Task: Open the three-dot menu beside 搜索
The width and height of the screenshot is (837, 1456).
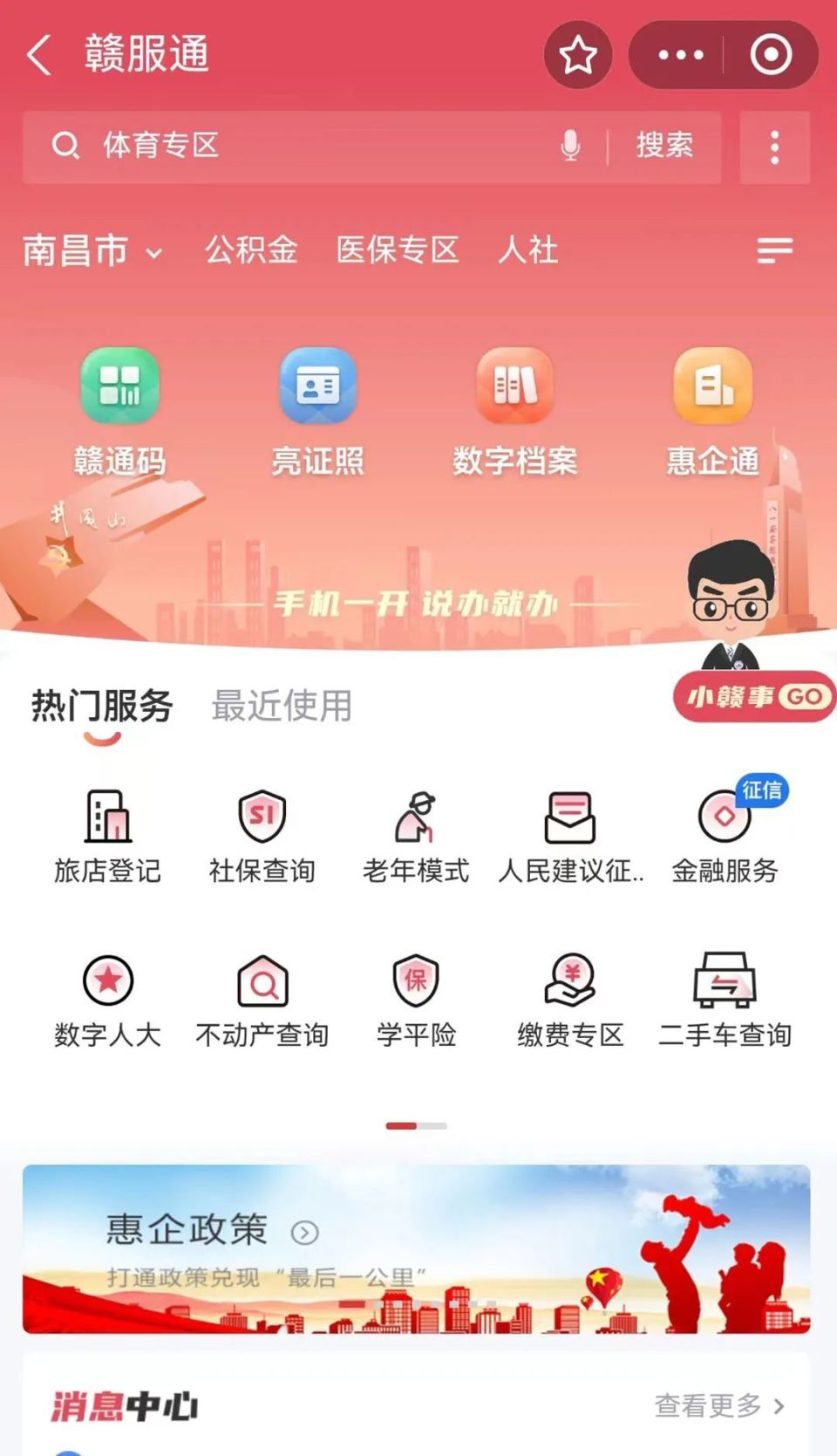Action: pos(772,147)
